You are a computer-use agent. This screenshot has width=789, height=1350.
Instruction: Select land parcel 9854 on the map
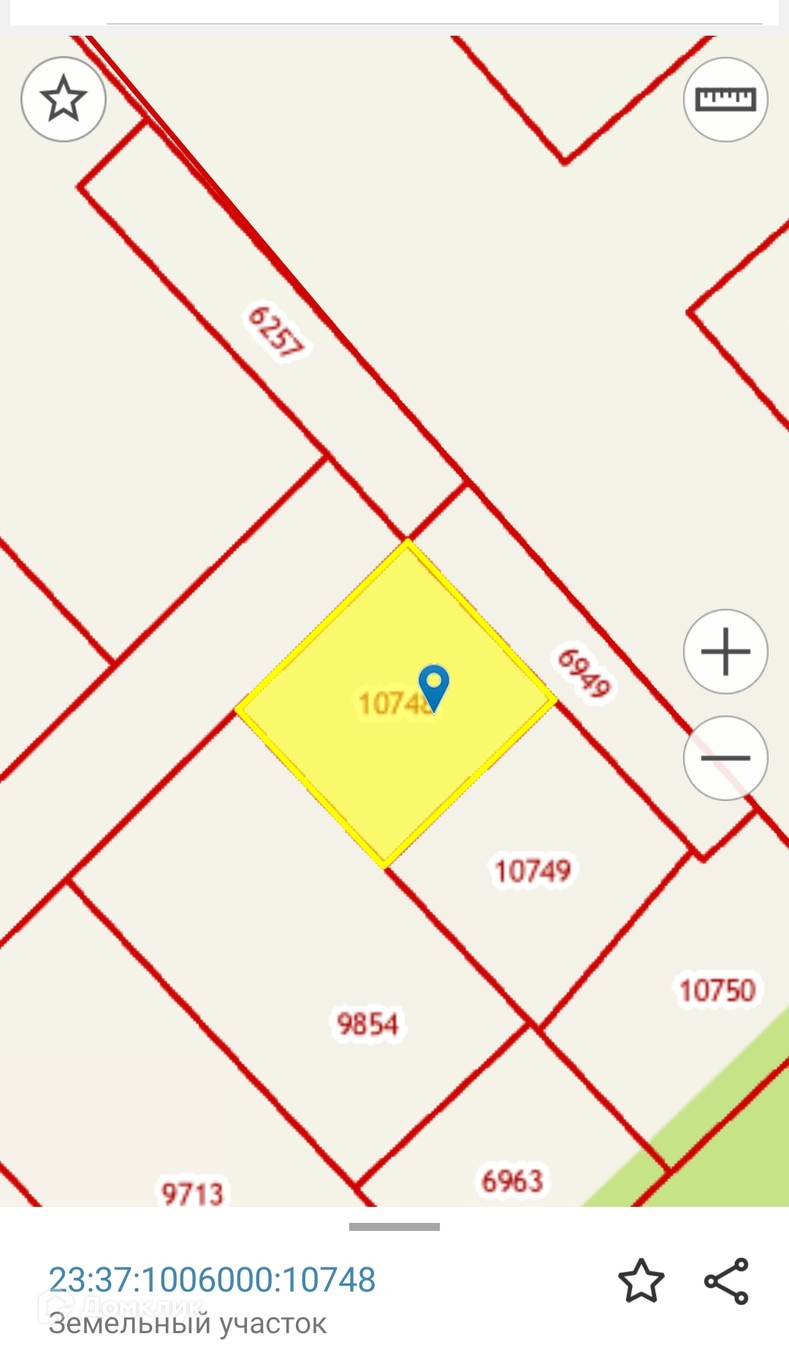click(x=368, y=1024)
